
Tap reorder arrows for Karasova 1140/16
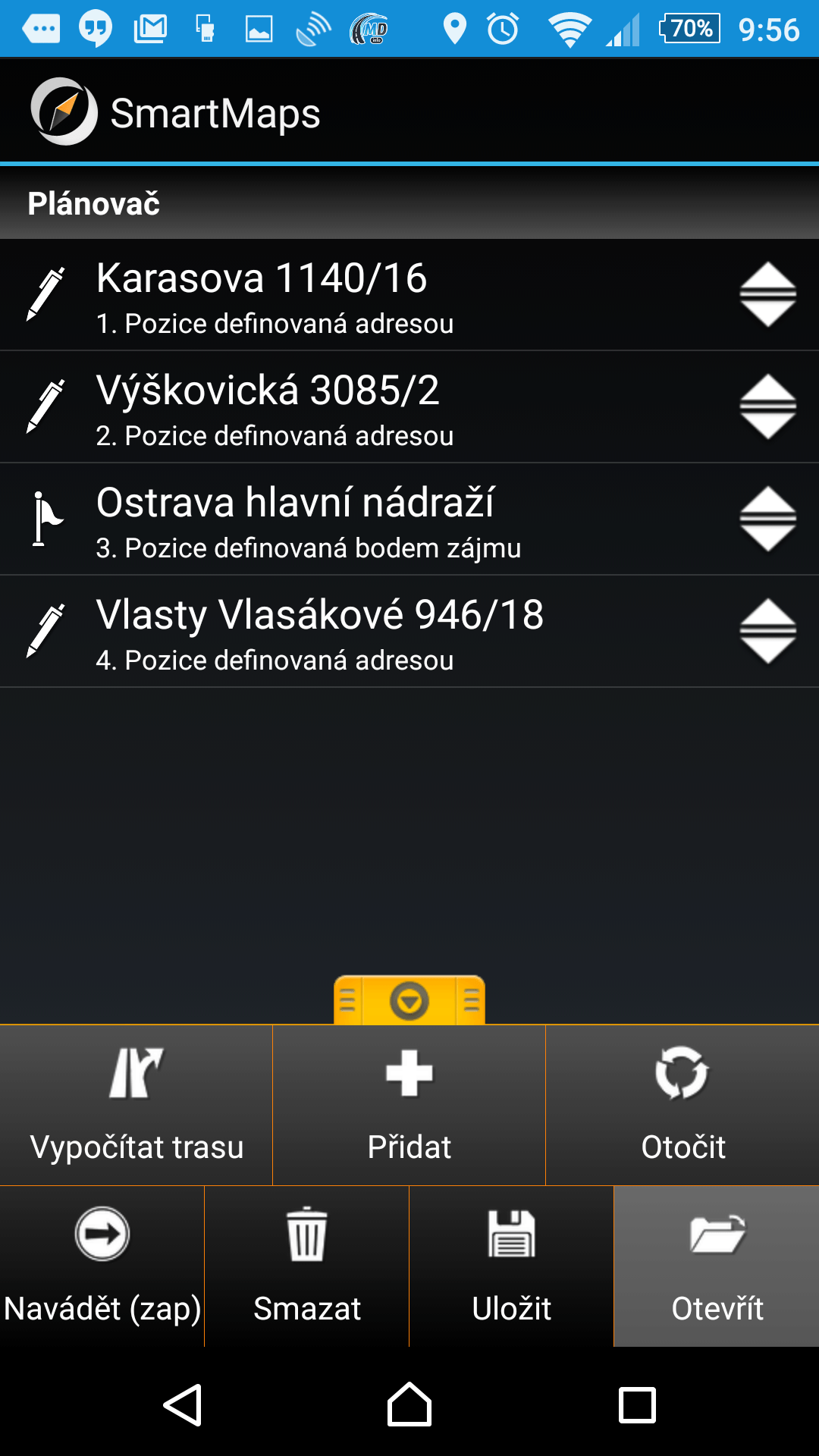pos(768,294)
